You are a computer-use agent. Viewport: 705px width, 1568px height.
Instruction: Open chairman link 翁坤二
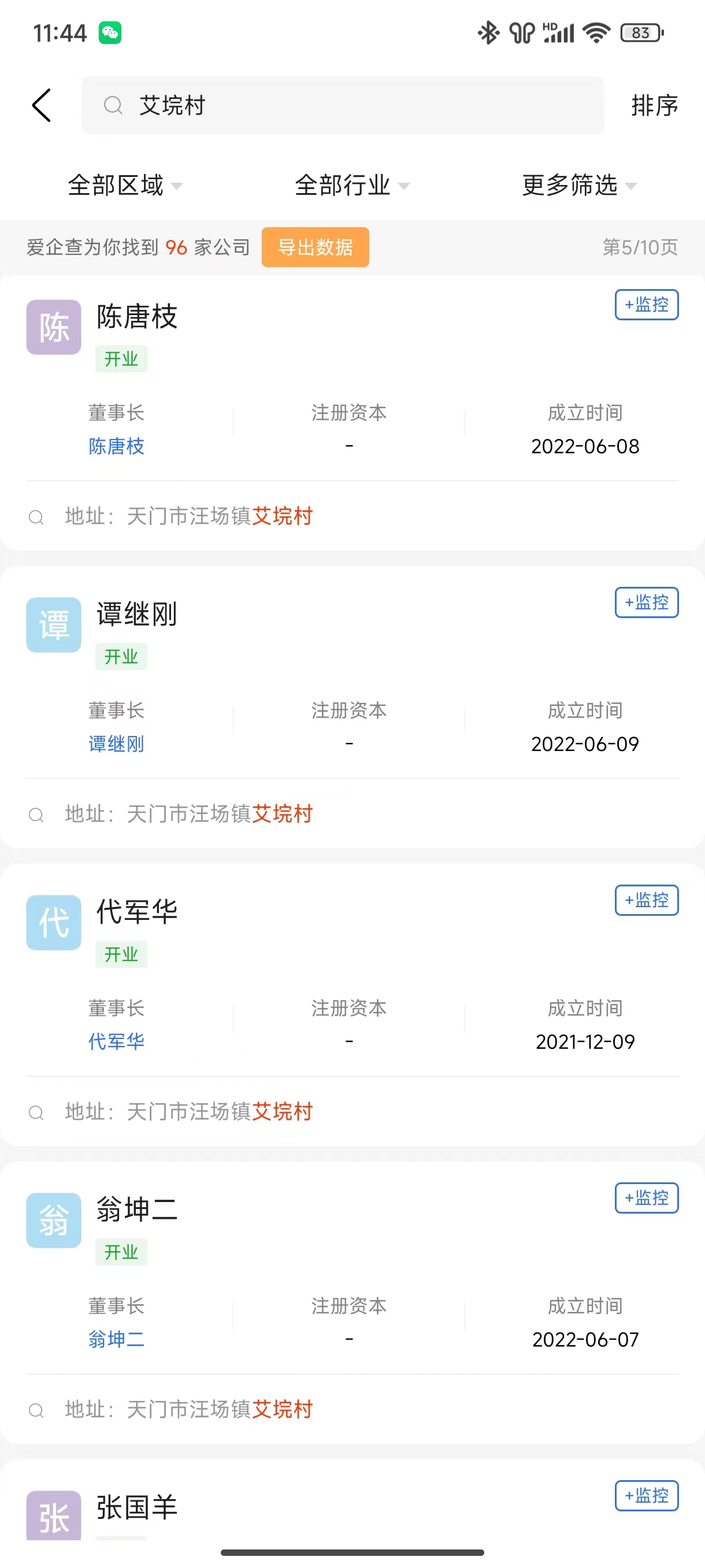click(116, 1339)
